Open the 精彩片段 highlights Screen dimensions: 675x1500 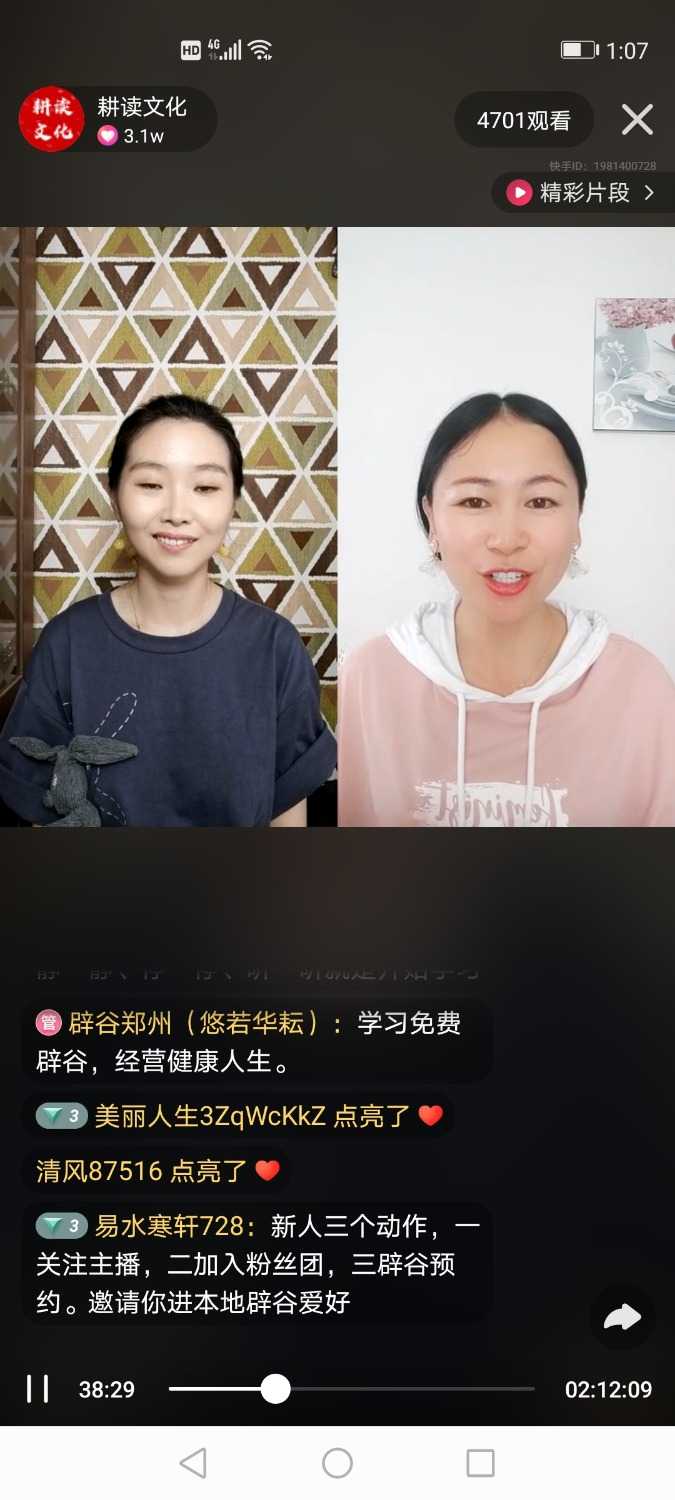tap(583, 193)
